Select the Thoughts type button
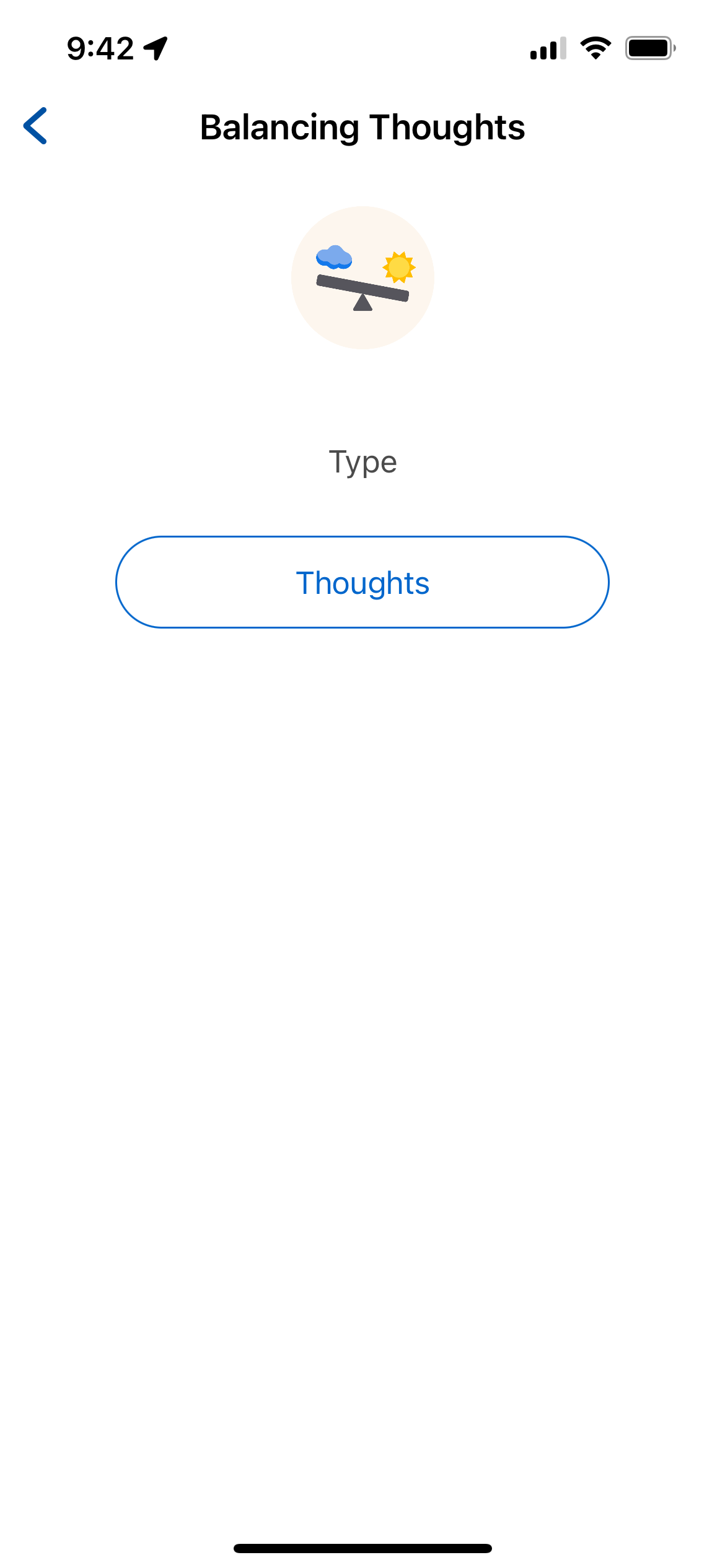Image resolution: width=725 pixels, height=1568 pixels. [x=362, y=582]
